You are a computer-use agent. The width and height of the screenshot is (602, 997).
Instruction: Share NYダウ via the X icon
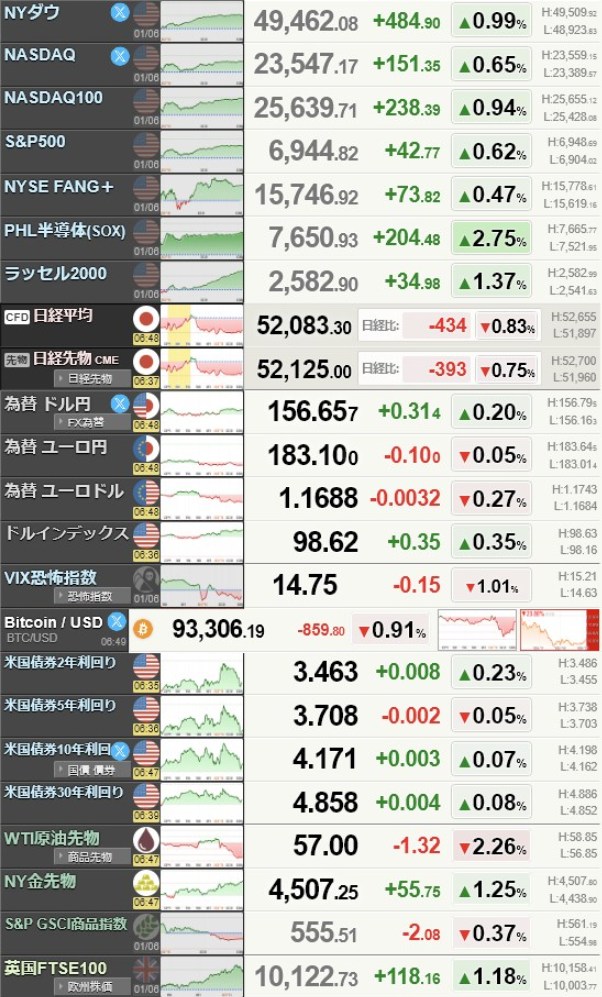point(119,13)
